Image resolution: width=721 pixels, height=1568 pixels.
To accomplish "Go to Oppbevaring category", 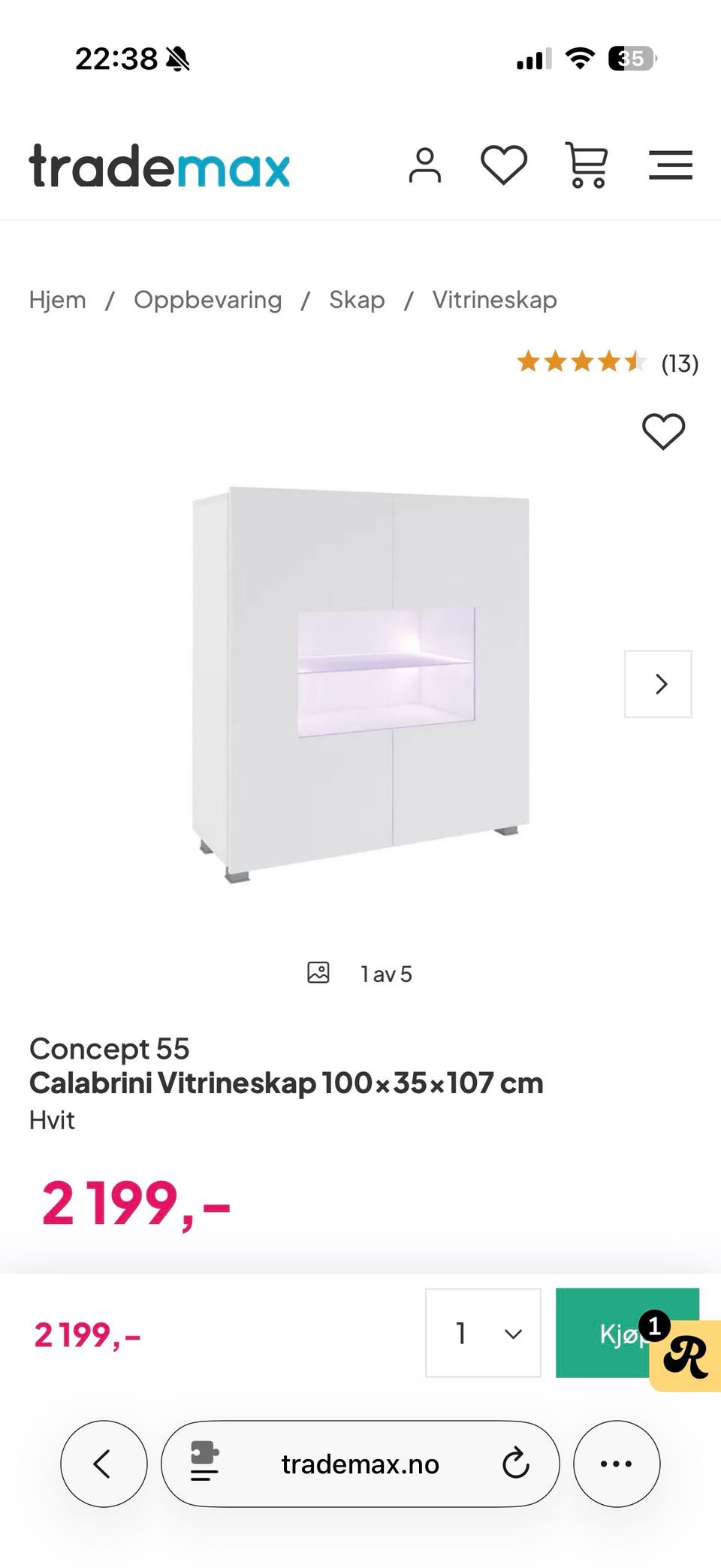I will click(207, 299).
